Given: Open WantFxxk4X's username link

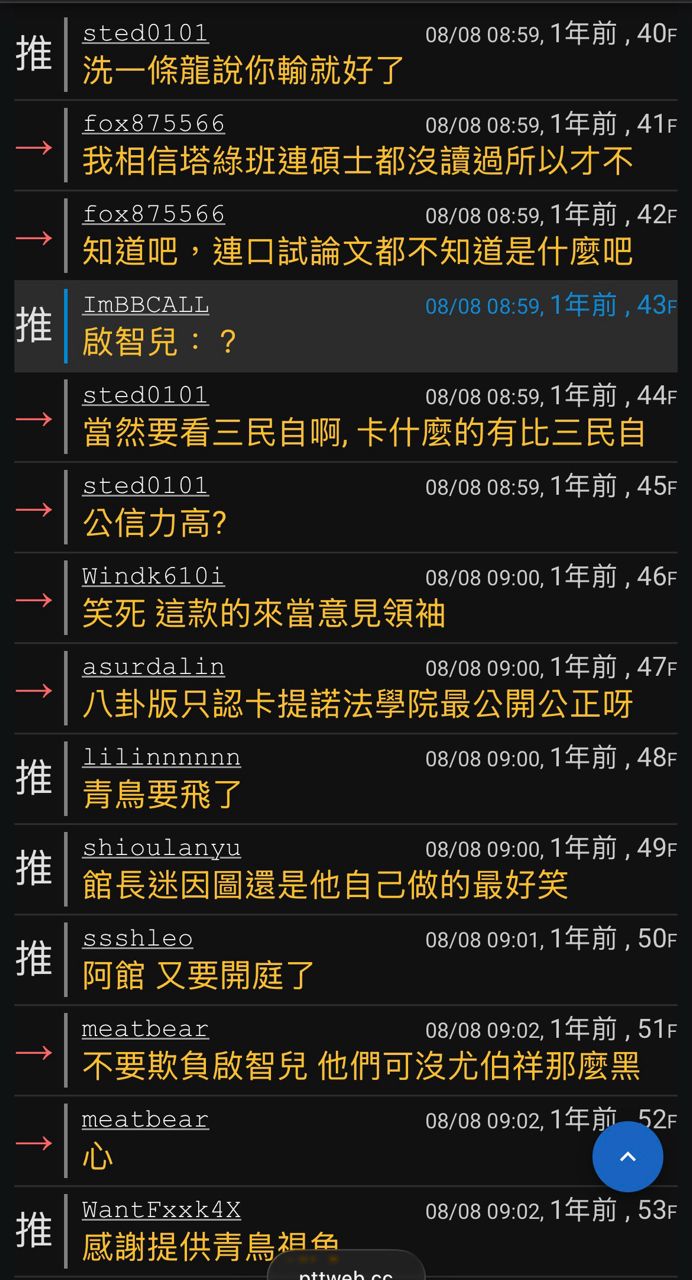Looking at the screenshot, I should [161, 1210].
